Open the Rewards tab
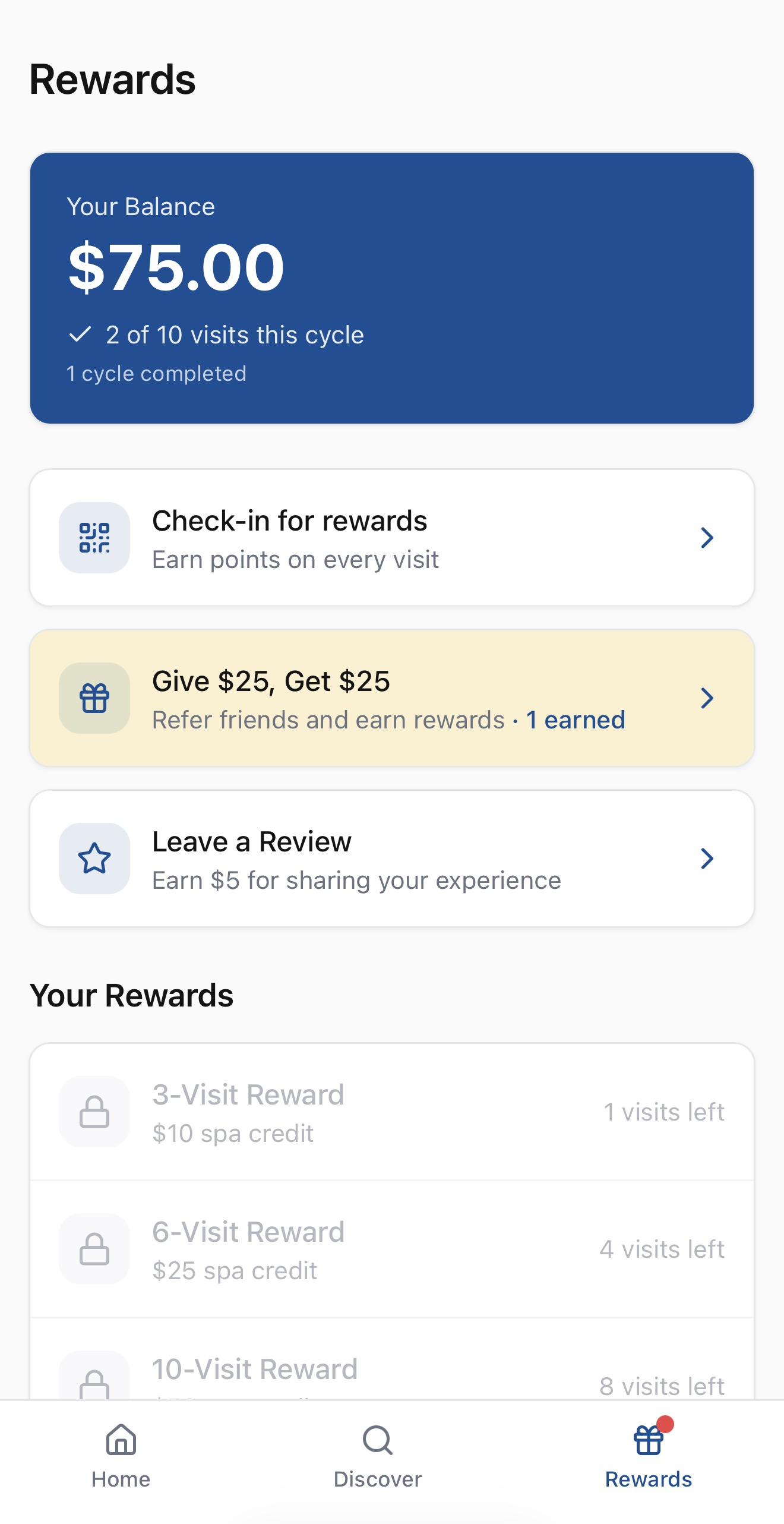 point(648,1459)
